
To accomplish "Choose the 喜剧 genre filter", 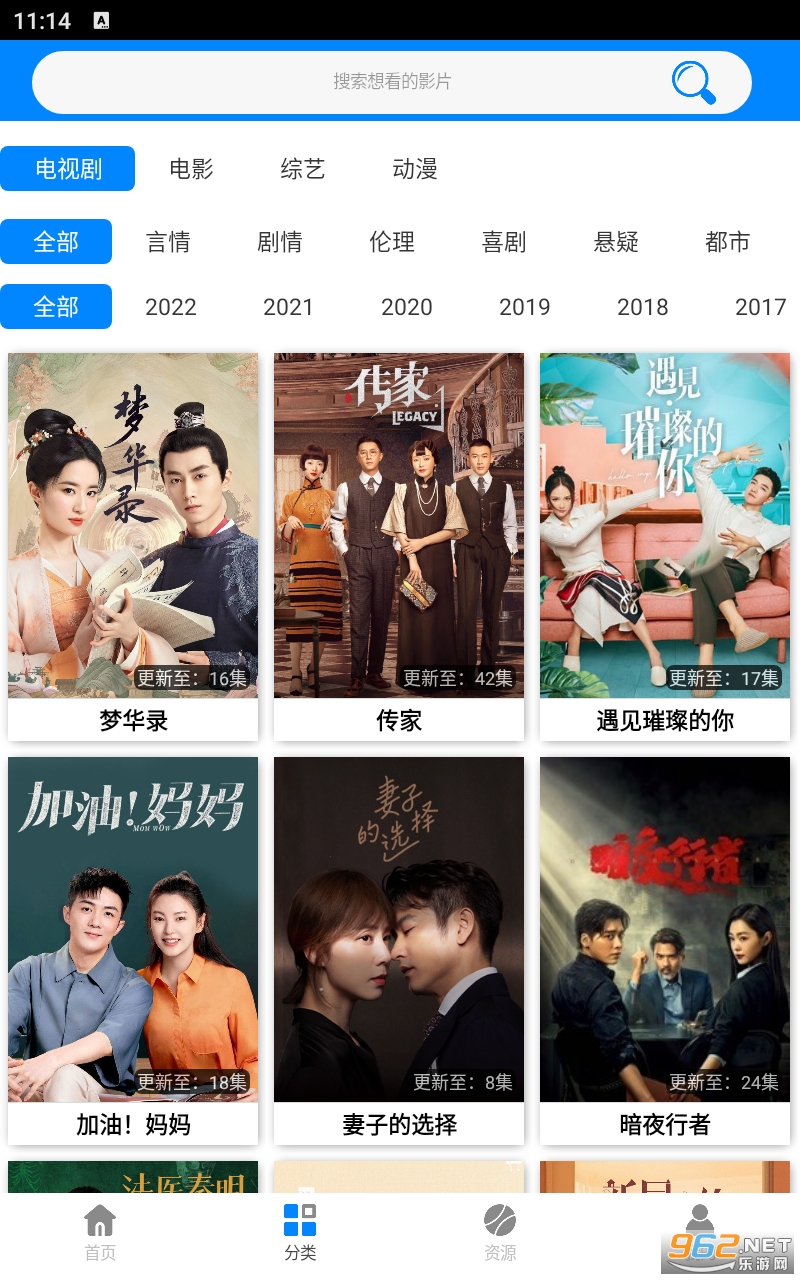I will [x=504, y=242].
